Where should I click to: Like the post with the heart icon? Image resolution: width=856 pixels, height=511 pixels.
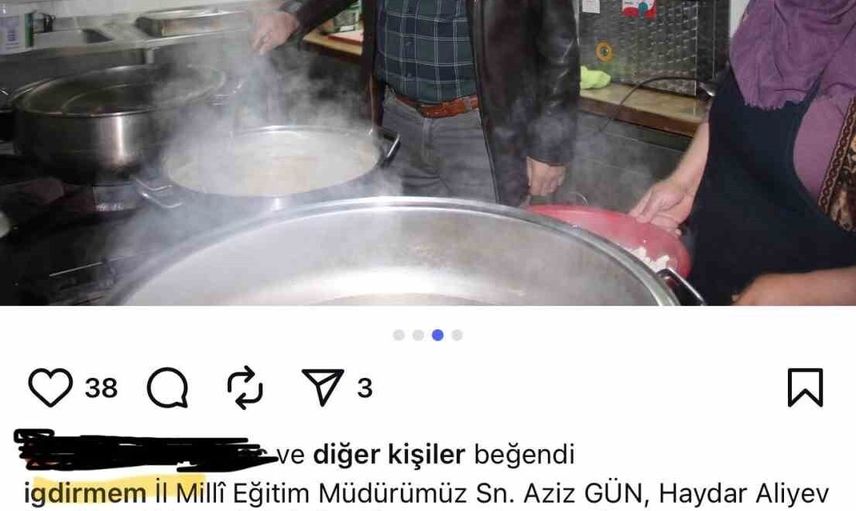tap(50, 387)
